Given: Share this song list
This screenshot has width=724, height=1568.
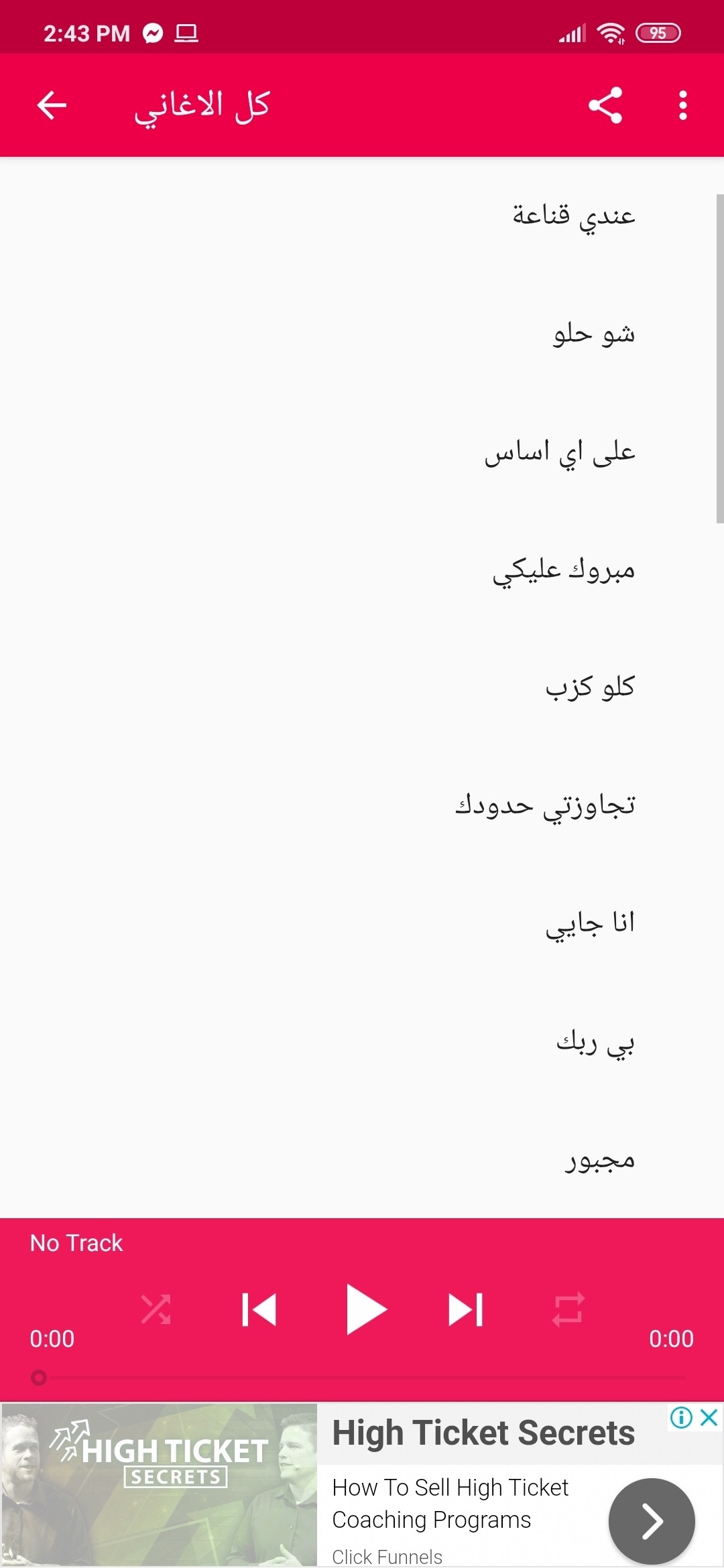Looking at the screenshot, I should coord(605,105).
